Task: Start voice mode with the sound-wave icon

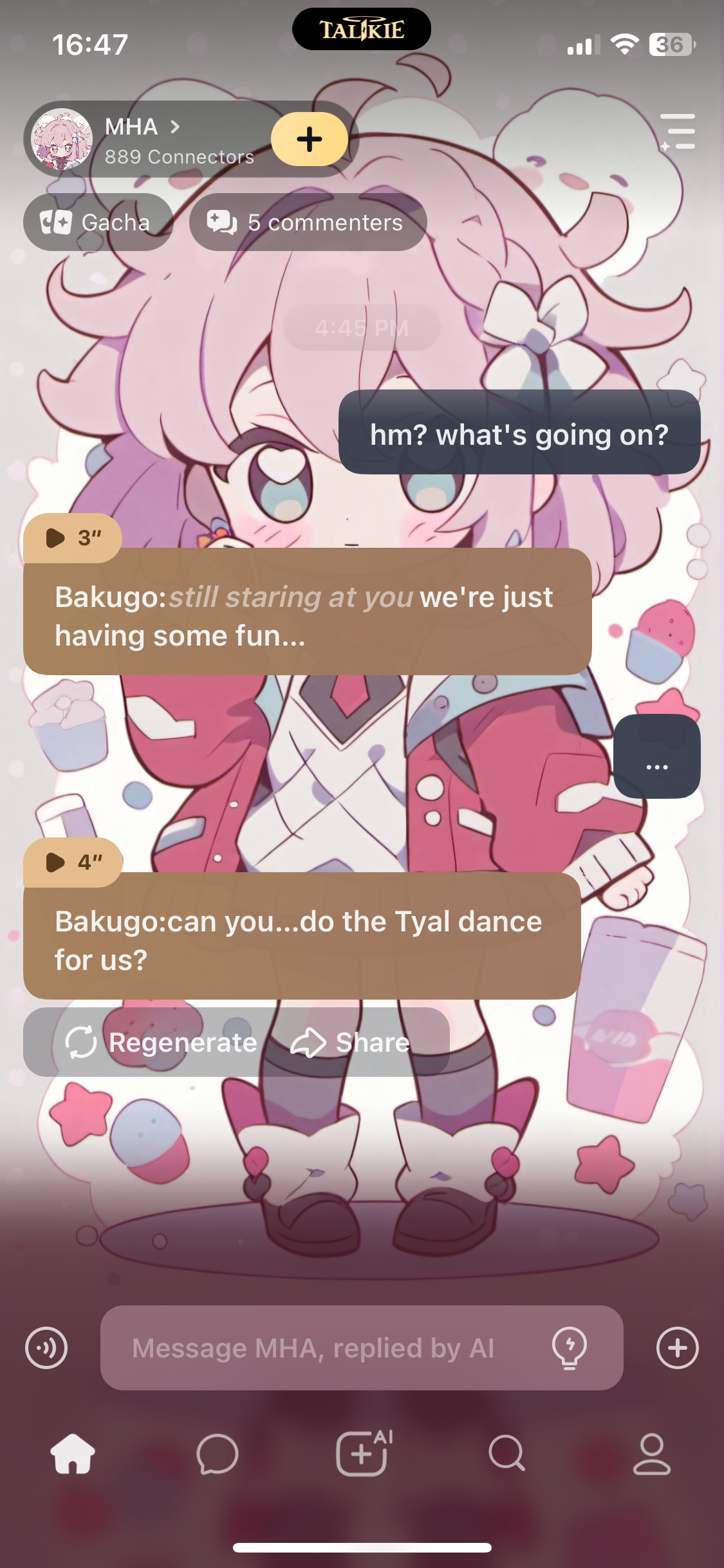Action: point(46,1347)
